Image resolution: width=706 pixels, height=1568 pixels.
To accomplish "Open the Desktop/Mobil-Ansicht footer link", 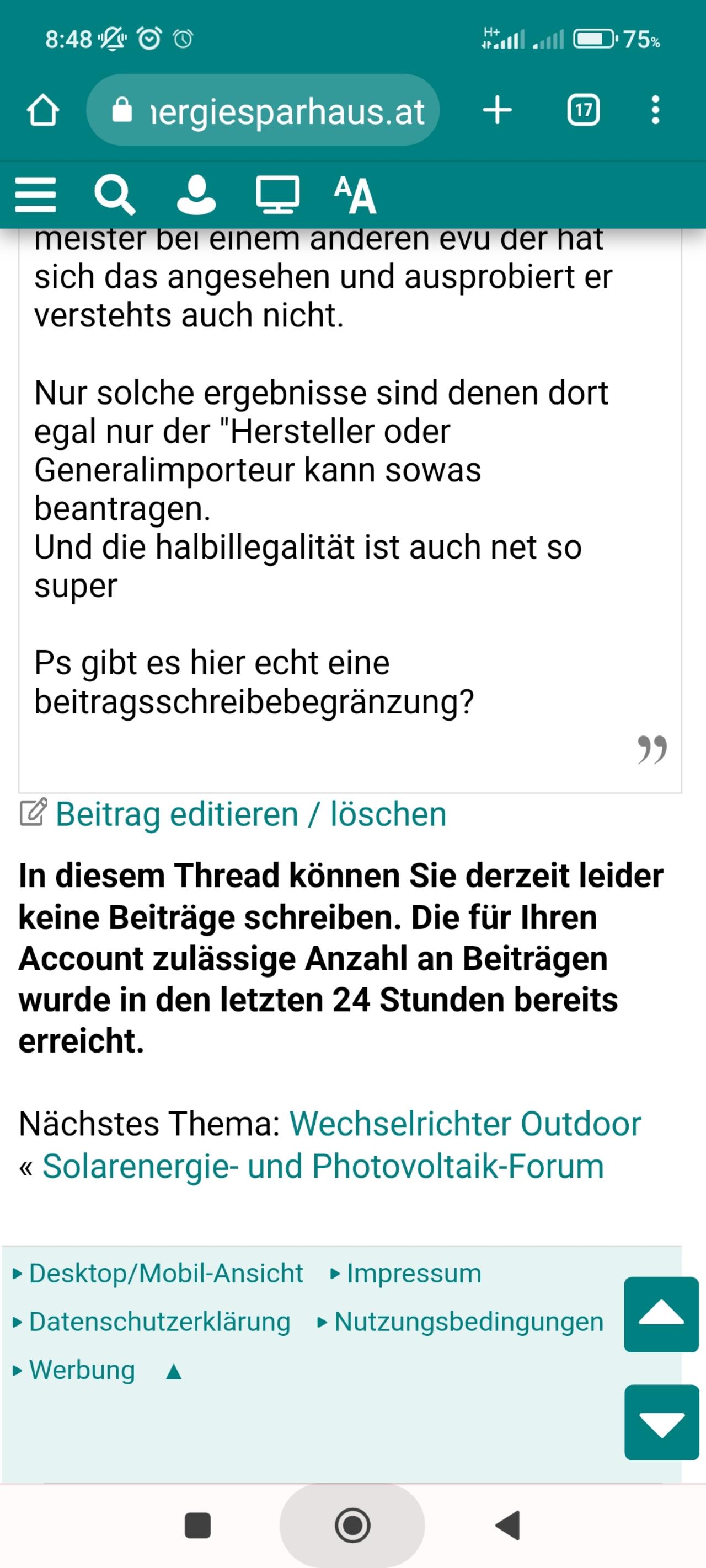I will point(165,1274).
